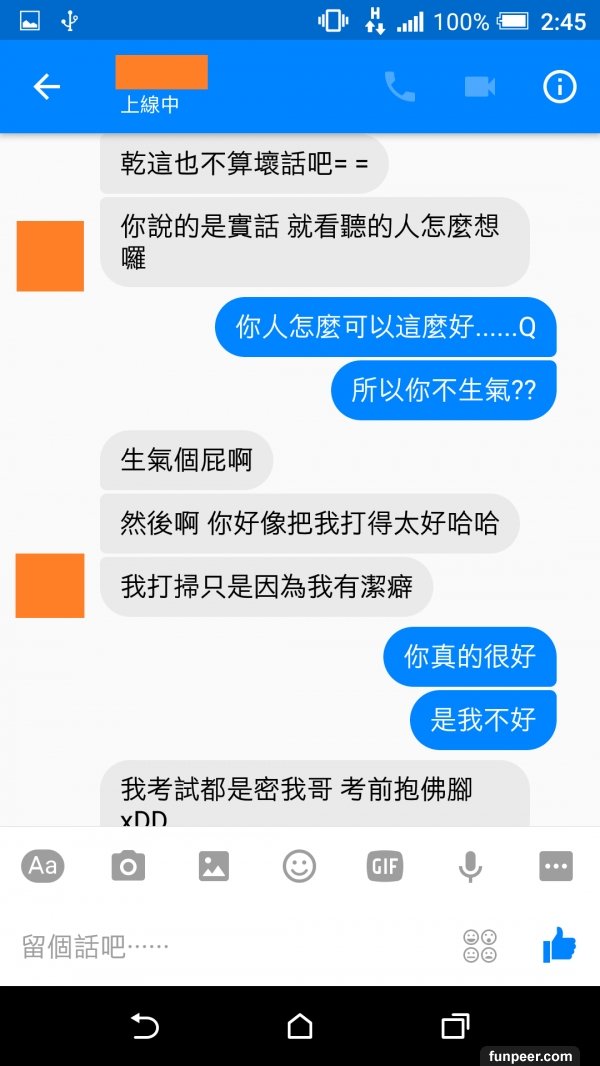Open more options with three dots
This screenshot has width=600, height=1066.
(x=556, y=866)
